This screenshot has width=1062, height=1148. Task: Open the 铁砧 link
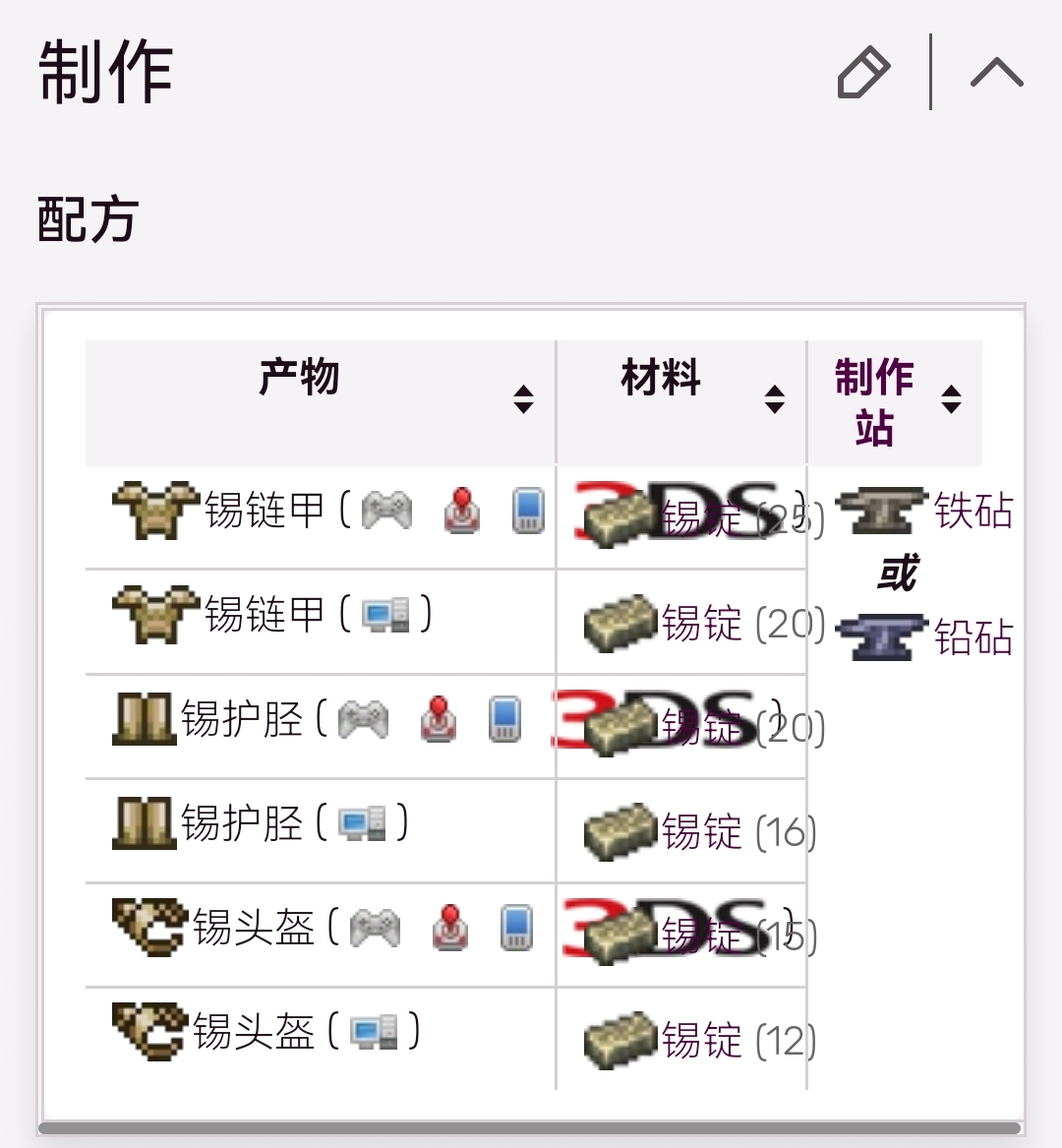point(973,511)
